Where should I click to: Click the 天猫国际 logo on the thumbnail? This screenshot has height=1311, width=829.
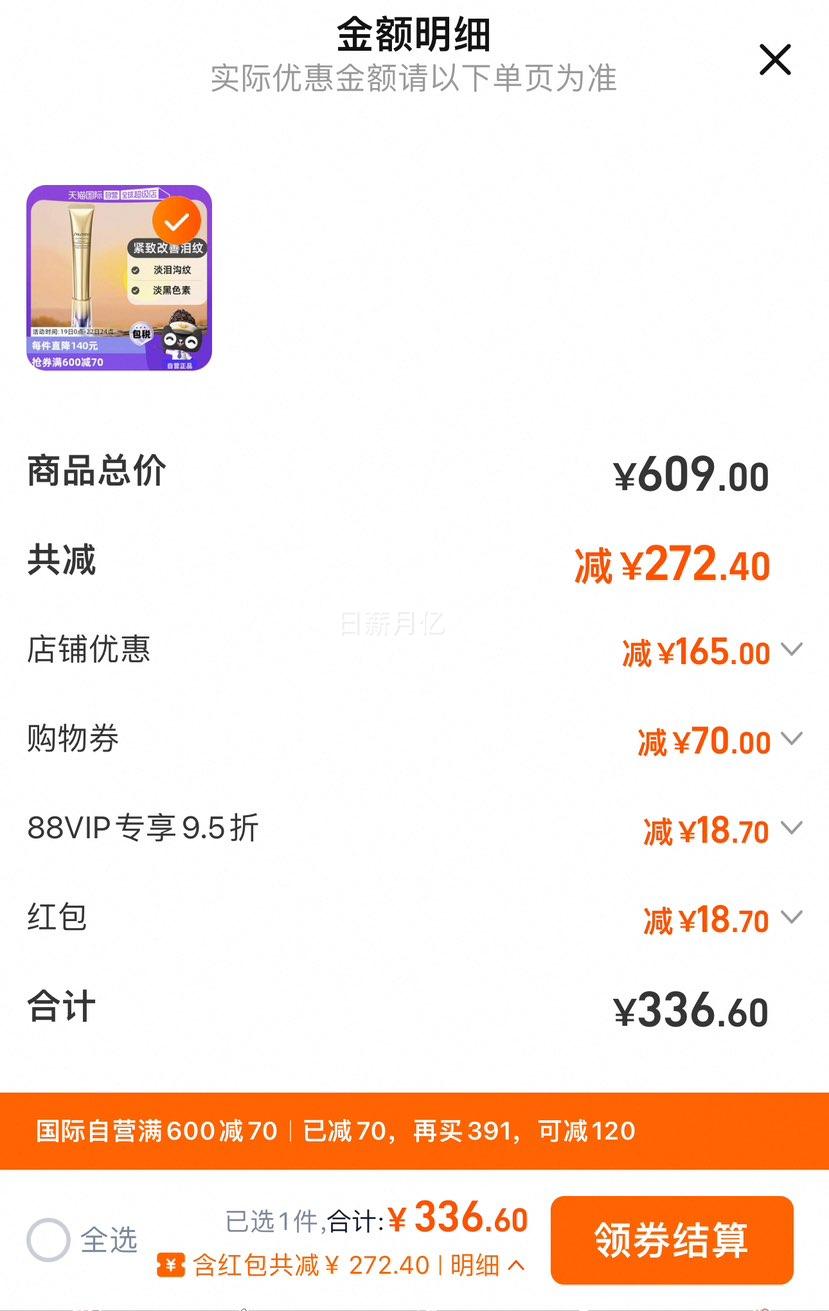tap(86, 194)
